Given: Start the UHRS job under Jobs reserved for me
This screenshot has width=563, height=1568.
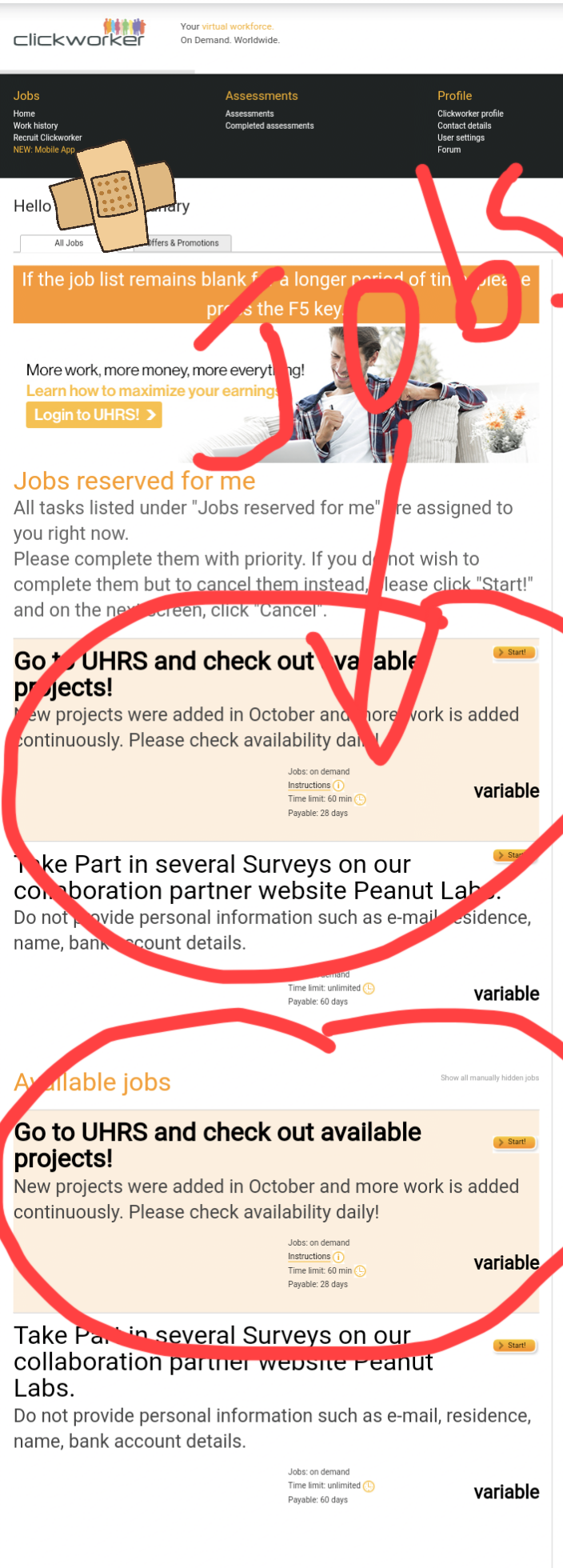Looking at the screenshot, I should coord(514,652).
